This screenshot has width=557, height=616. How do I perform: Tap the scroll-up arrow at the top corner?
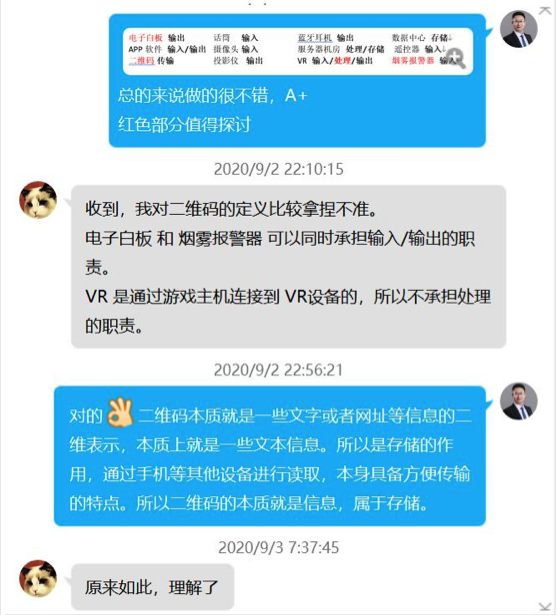pos(545,11)
